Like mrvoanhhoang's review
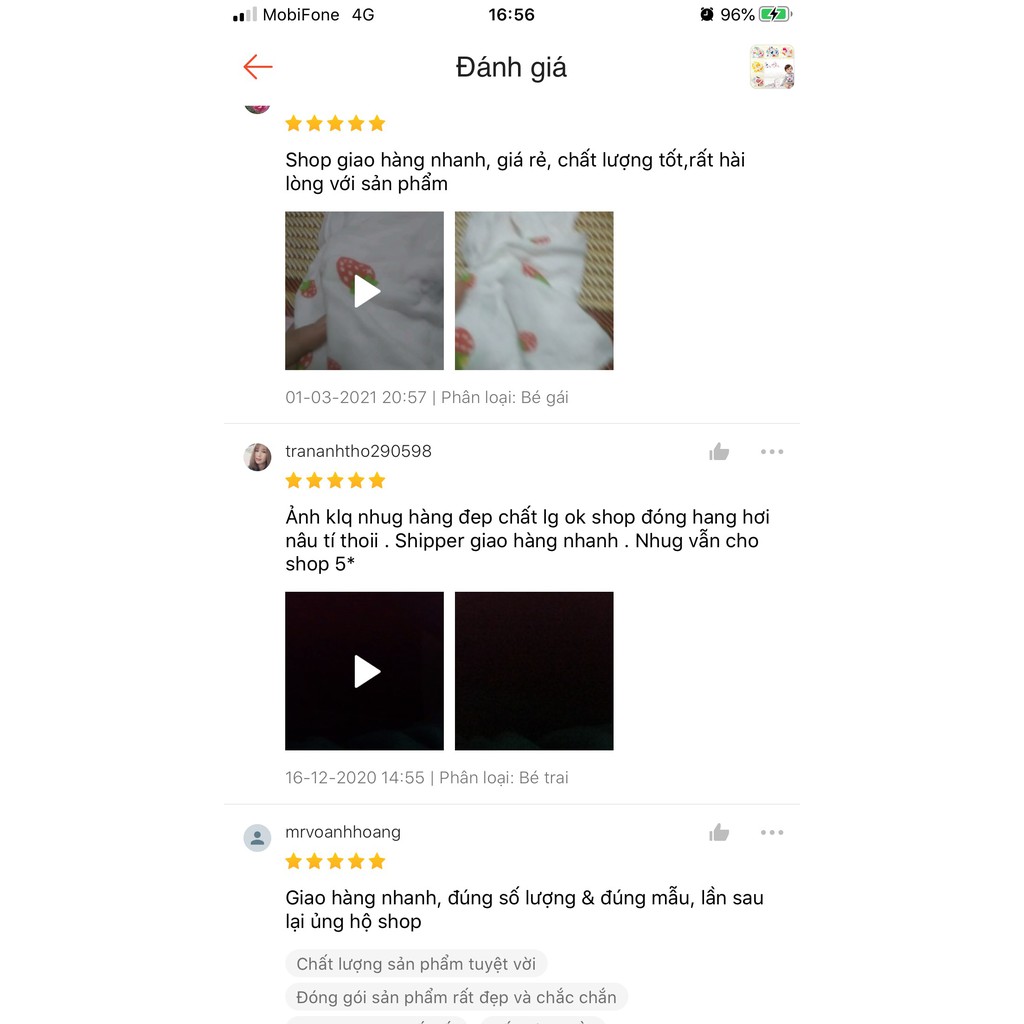The image size is (1024, 1024). point(719,833)
